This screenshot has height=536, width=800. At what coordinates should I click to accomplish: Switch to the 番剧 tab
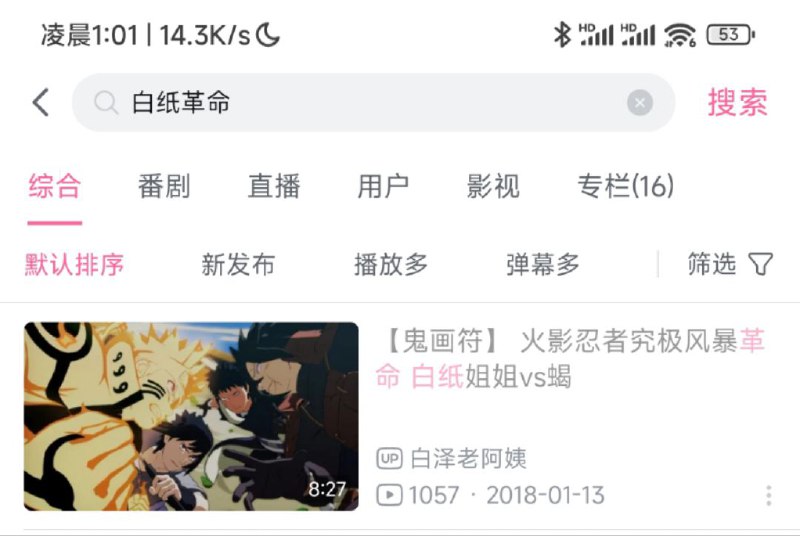[x=164, y=186]
